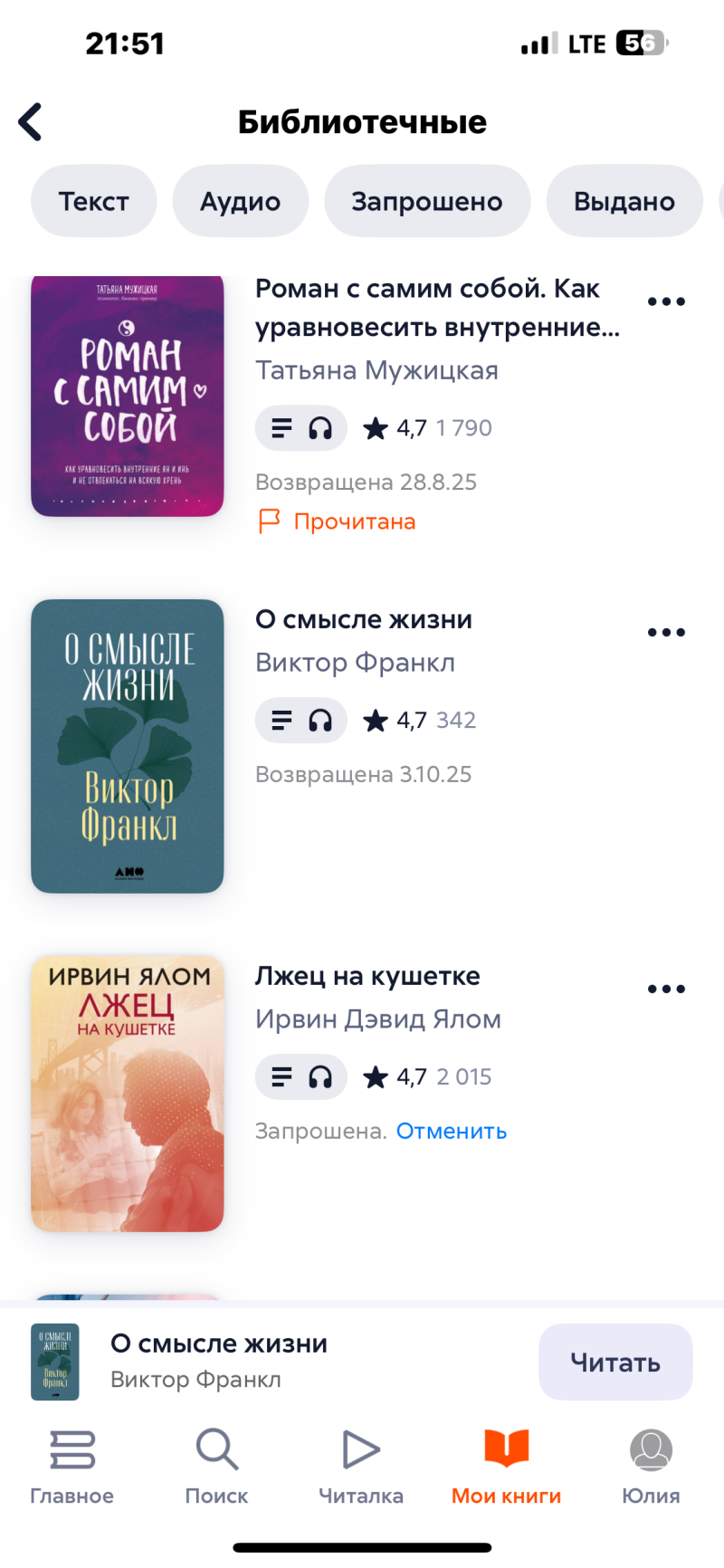This screenshot has width=724, height=1568.
Task: Tap Читать in the mini player bar
Action: click(x=615, y=1362)
